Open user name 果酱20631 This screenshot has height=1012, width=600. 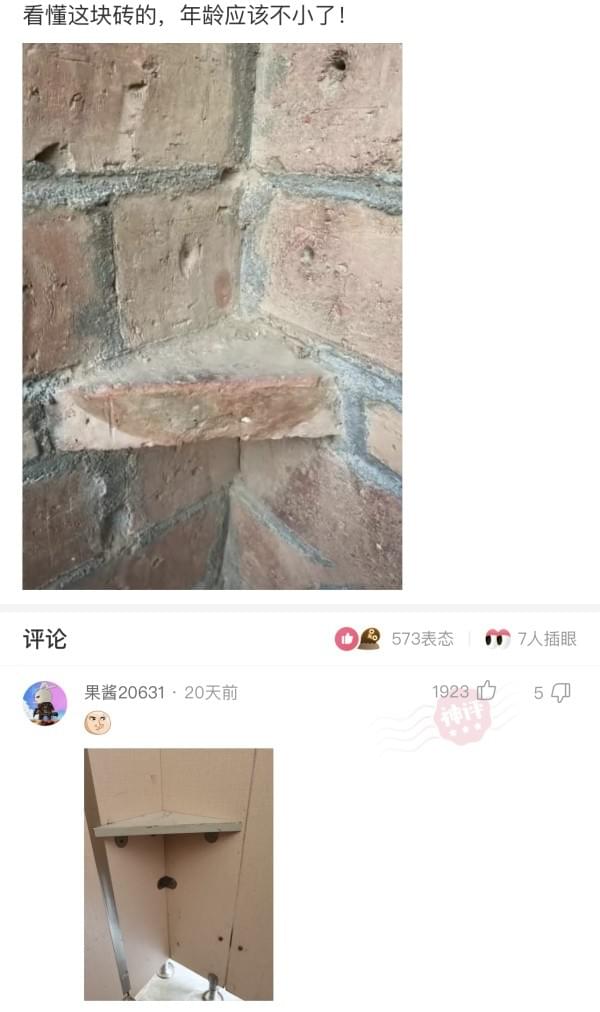click(x=124, y=692)
